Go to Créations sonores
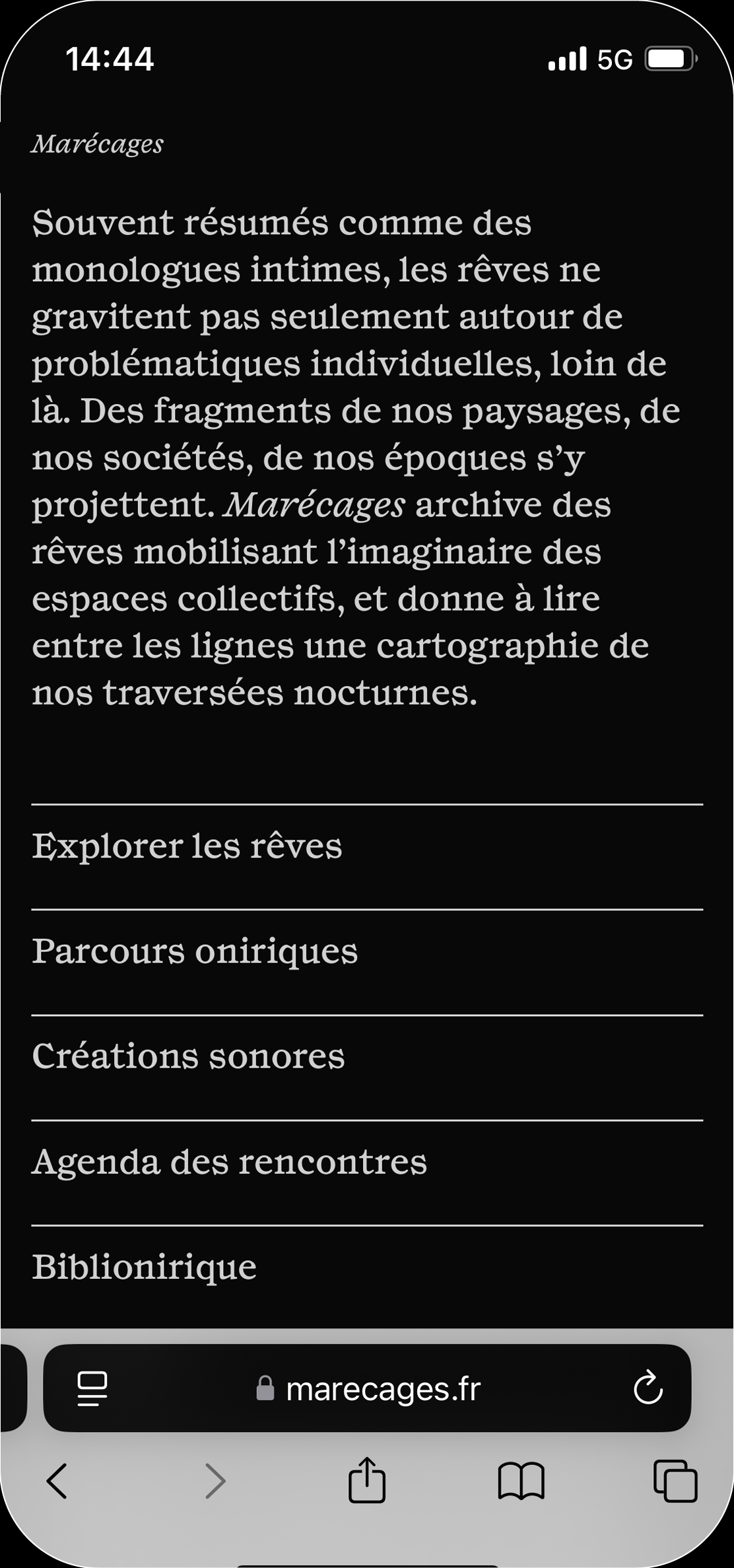Screen dimensions: 734x1568 (x=189, y=1056)
